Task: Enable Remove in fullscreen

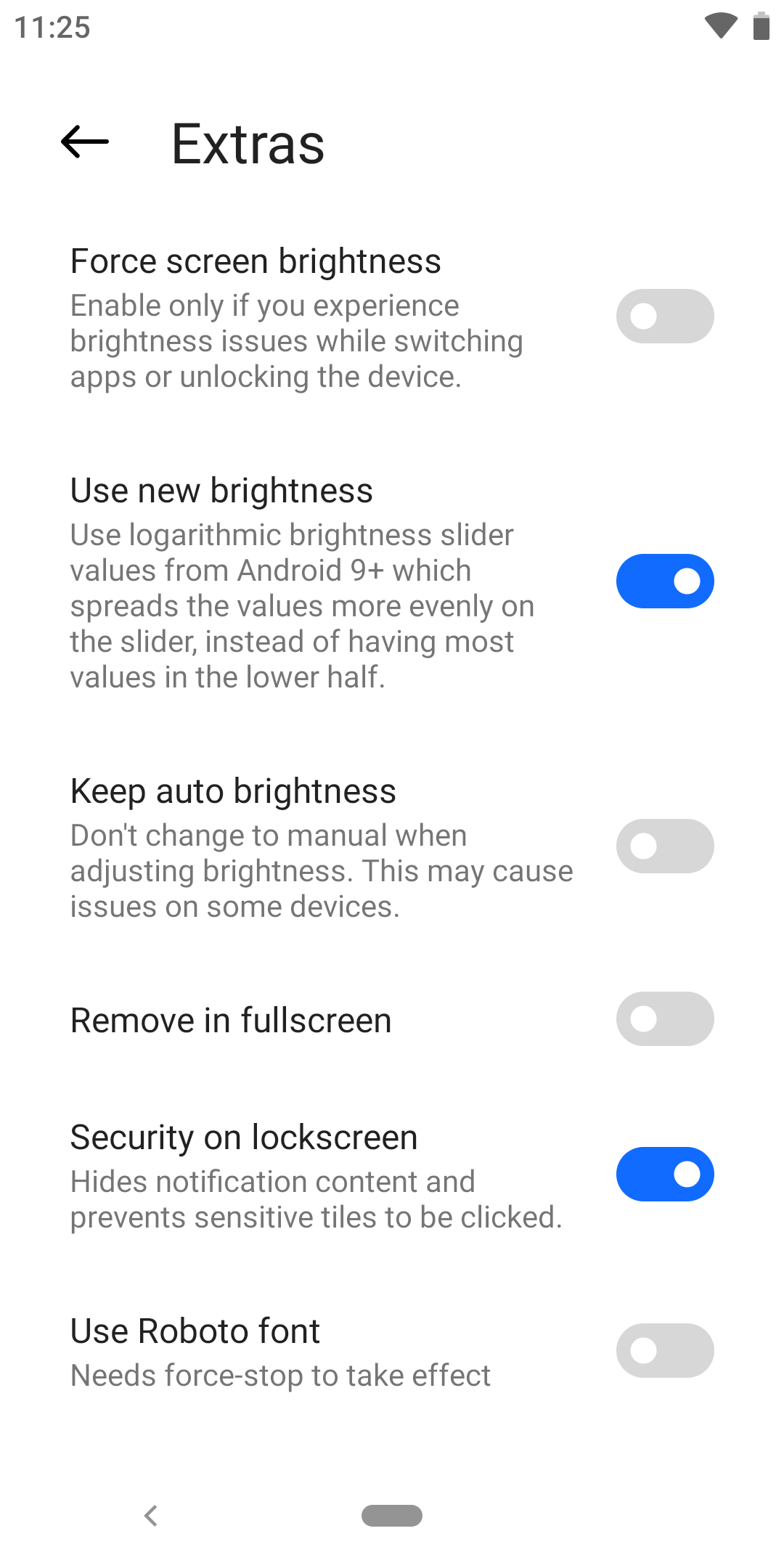Action: (x=665, y=1018)
